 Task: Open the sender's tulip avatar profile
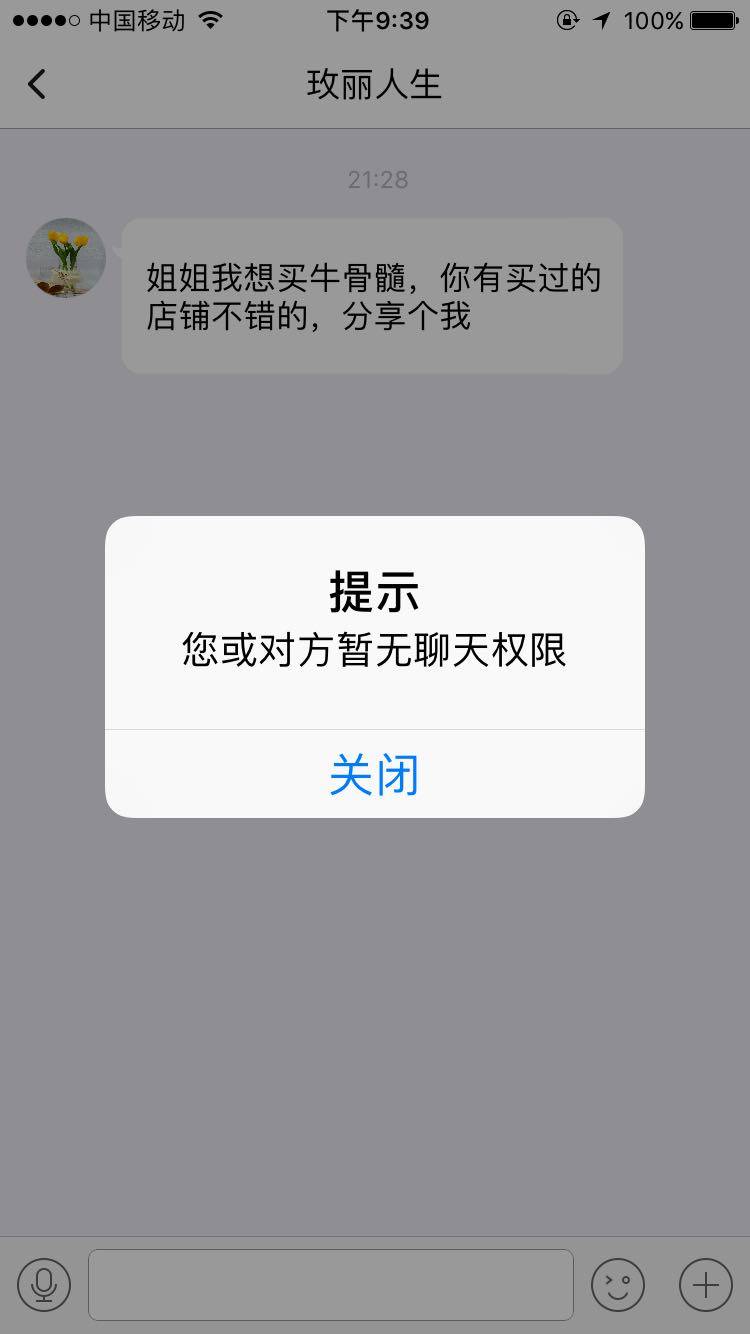[66, 258]
